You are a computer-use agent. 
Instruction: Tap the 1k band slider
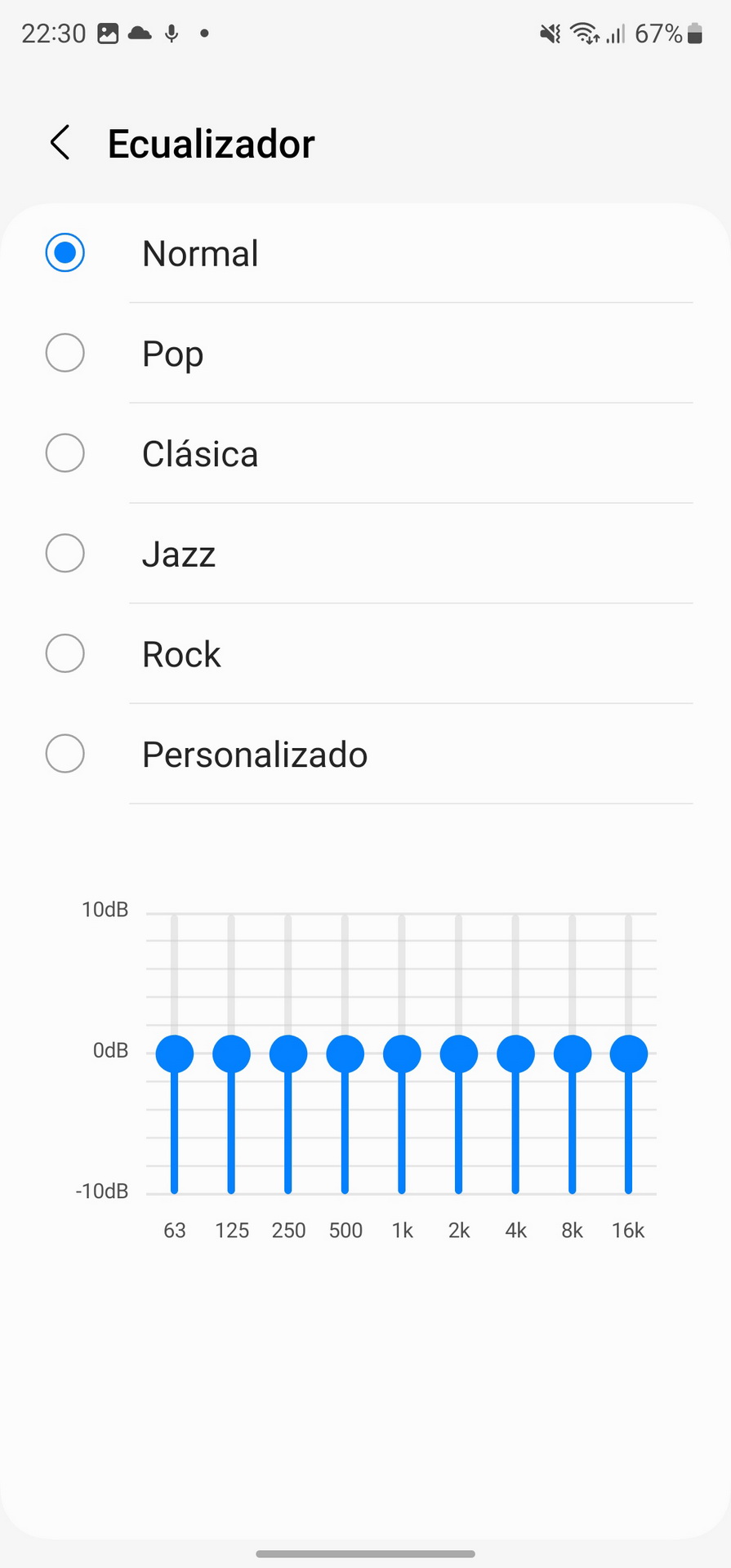coord(402,1053)
